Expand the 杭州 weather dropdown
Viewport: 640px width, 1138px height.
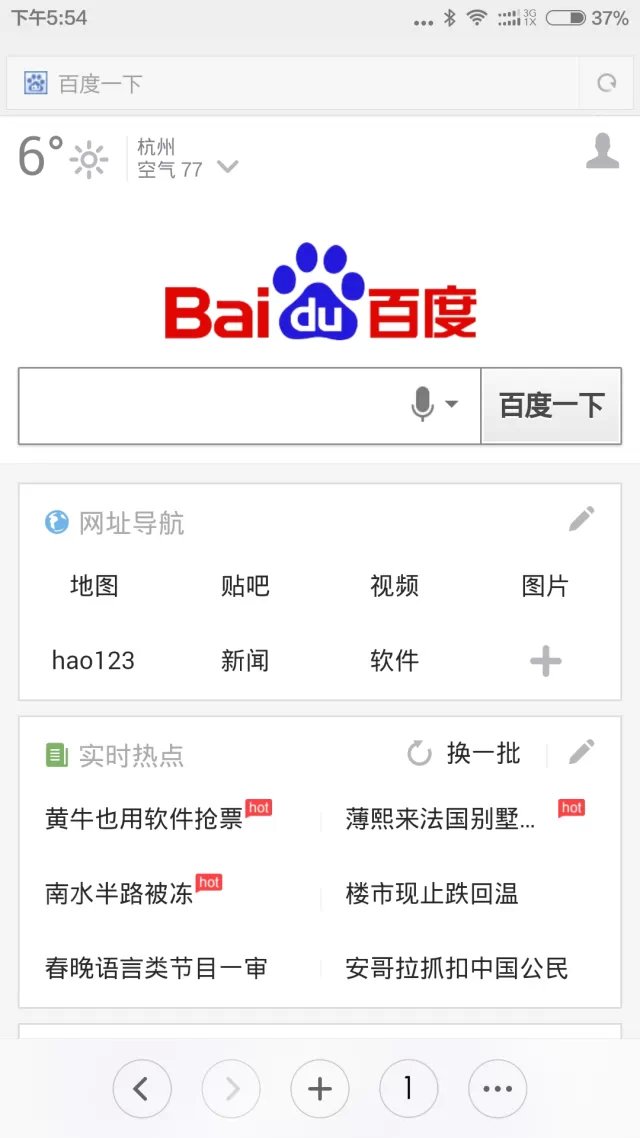[x=228, y=167]
